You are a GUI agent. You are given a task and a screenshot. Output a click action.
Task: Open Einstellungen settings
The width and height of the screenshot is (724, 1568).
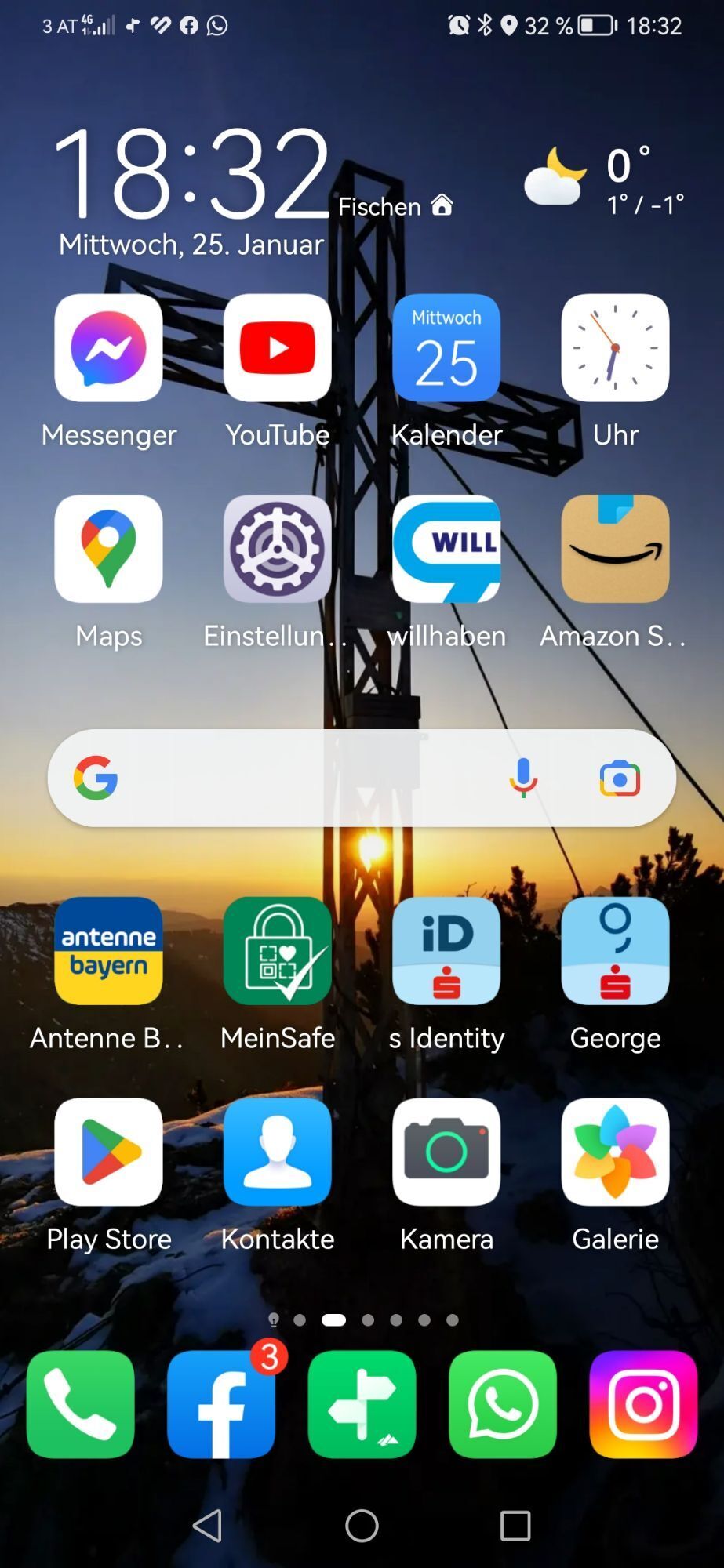277,549
